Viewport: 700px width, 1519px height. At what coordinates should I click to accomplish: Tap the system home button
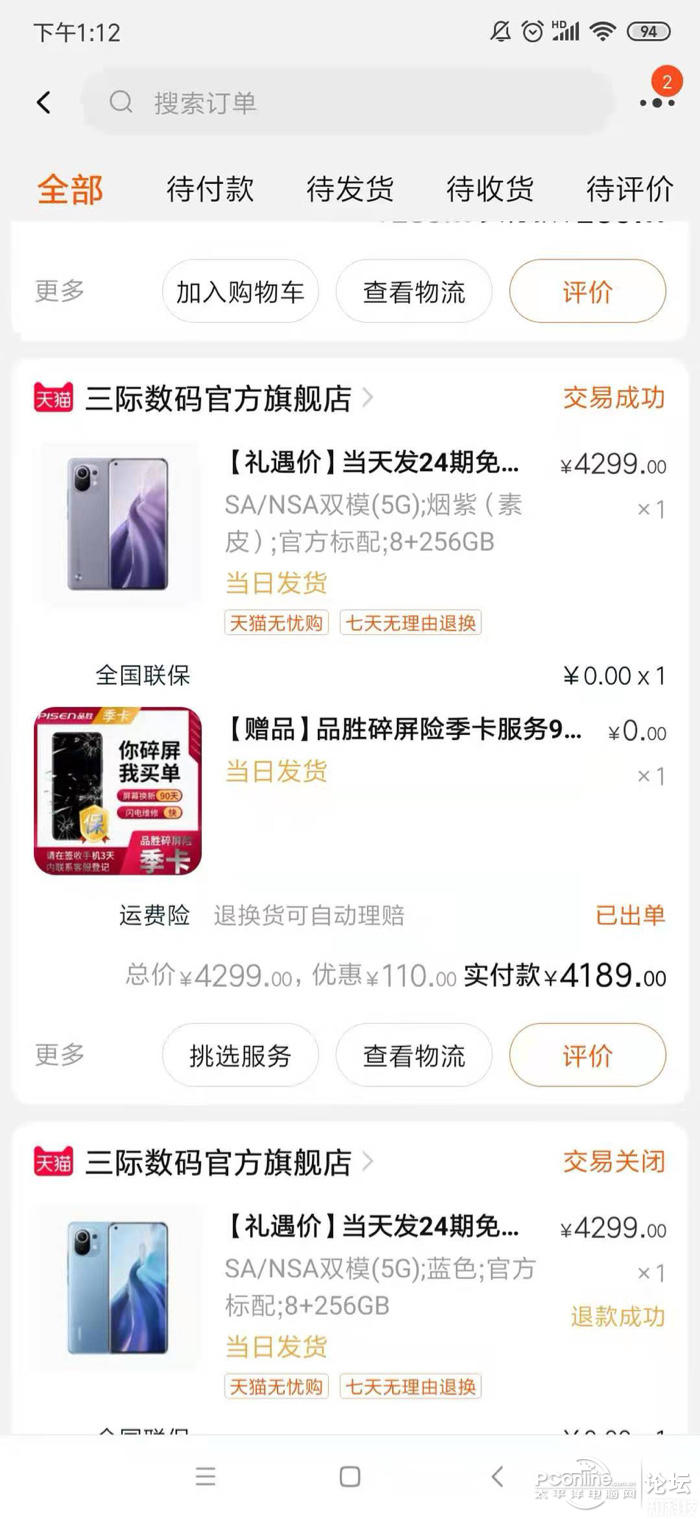pos(350,1477)
